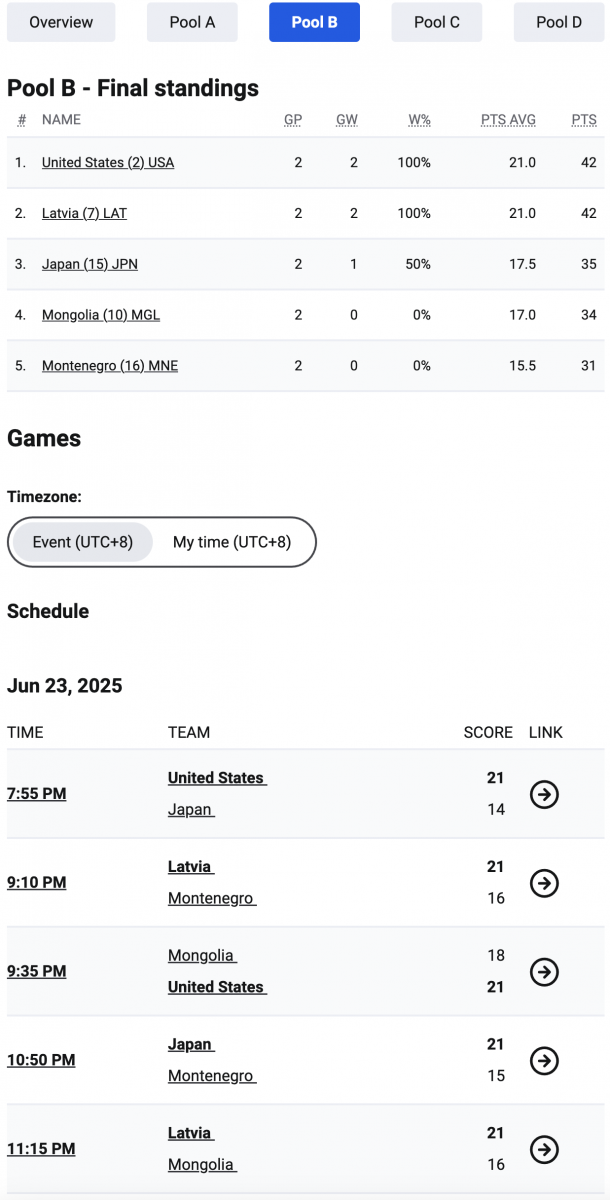Tap the 7:55 PM time link
Image resolution: width=610 pixels, height=1200 pixels.
click(x=37, y=794)
